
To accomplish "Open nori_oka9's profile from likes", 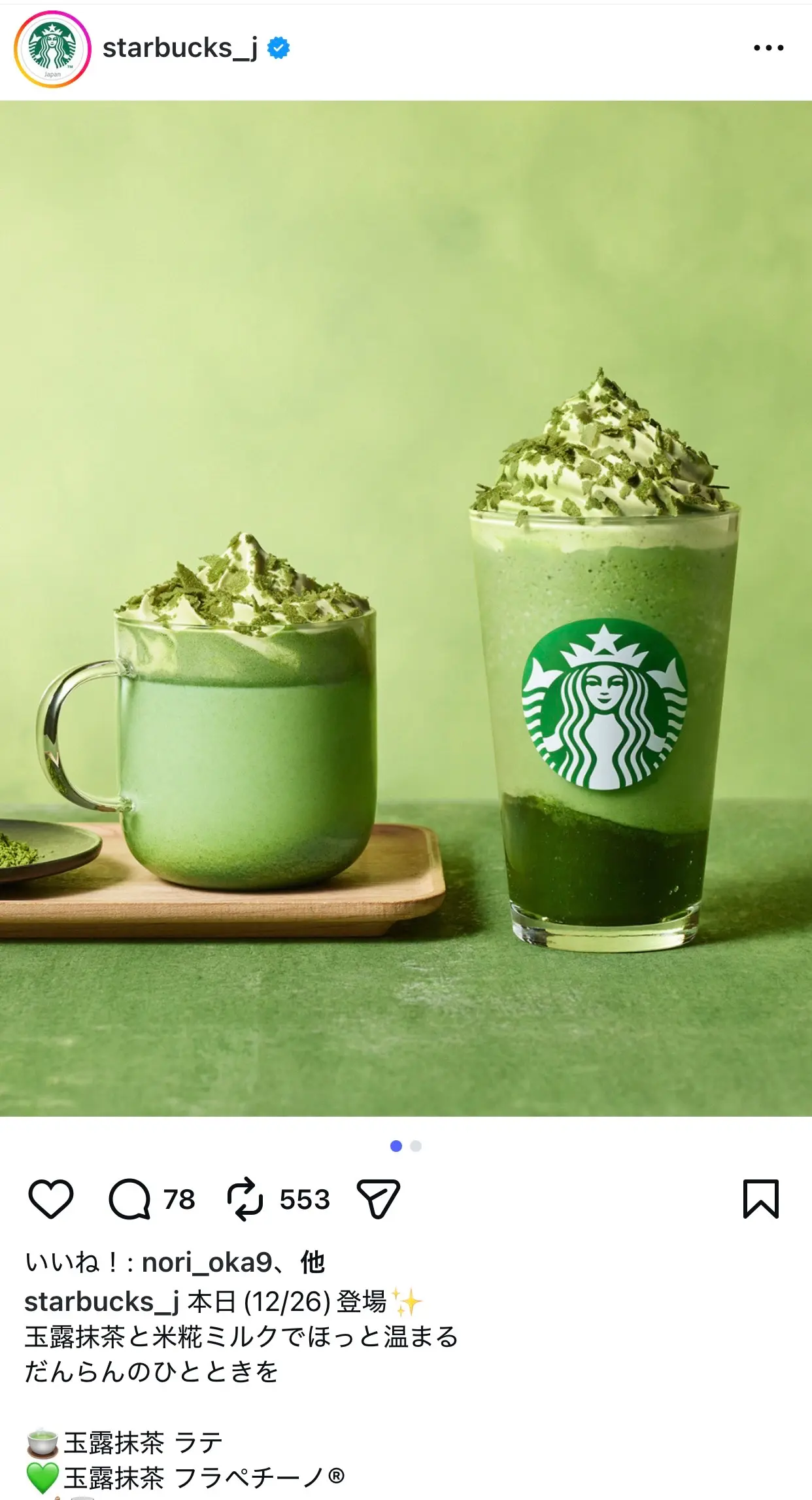I will click(x=207, y=1262).
